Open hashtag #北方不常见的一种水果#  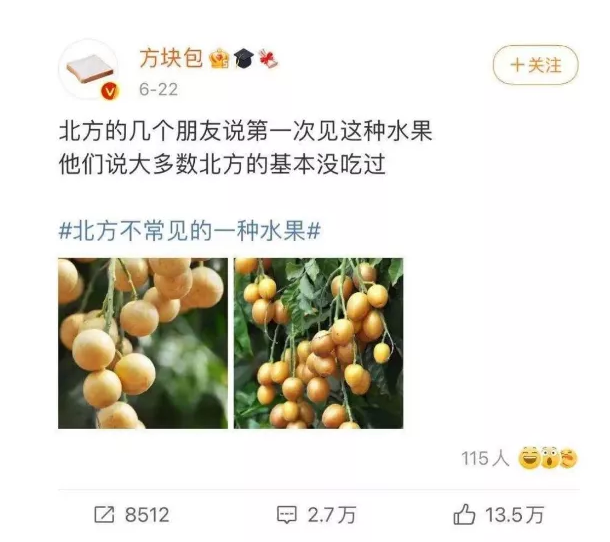[x=189, y=229]
